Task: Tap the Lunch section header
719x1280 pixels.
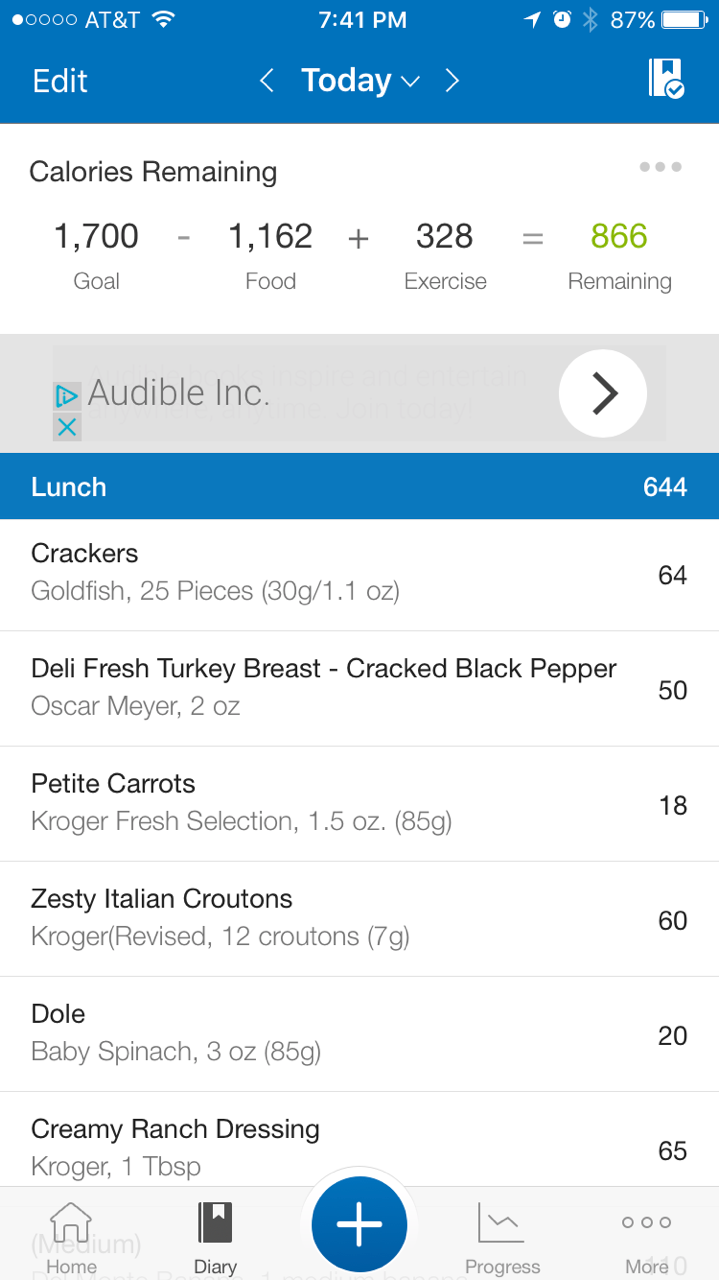Action: 360,486
